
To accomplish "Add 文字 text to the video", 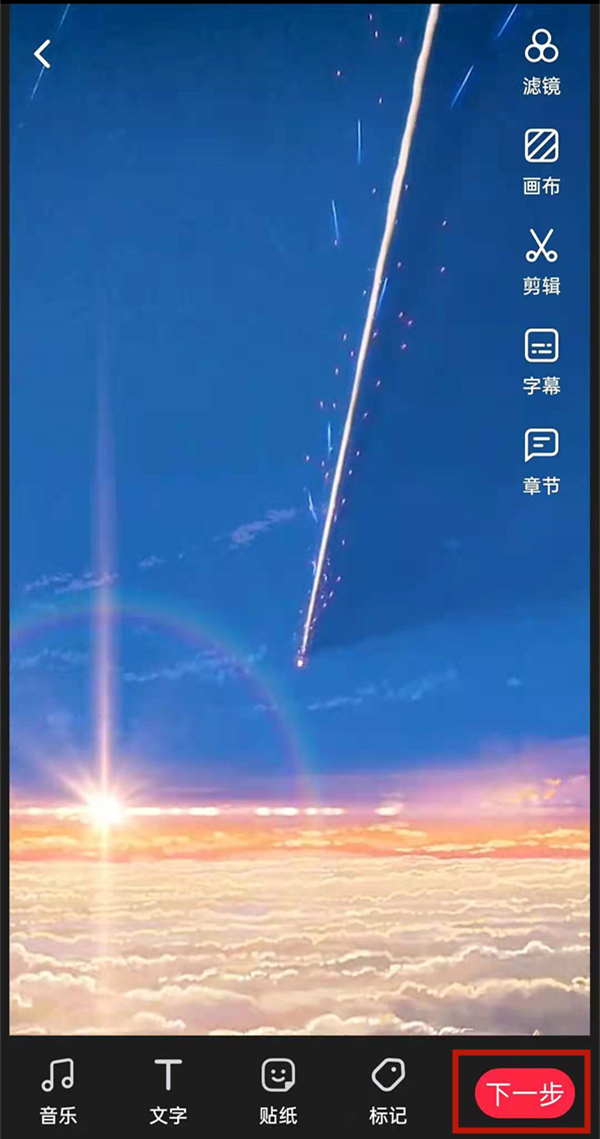I will coord(168,1089).
